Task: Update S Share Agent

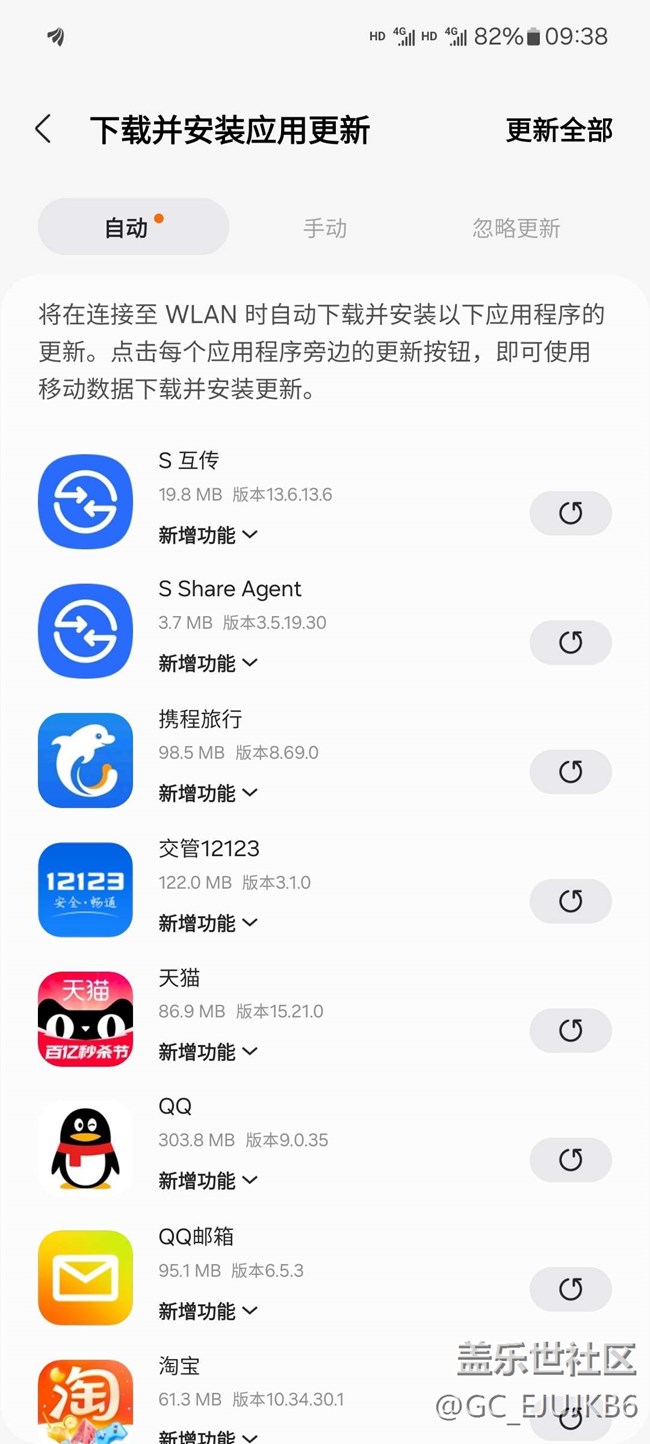Action: coord(570,642)
